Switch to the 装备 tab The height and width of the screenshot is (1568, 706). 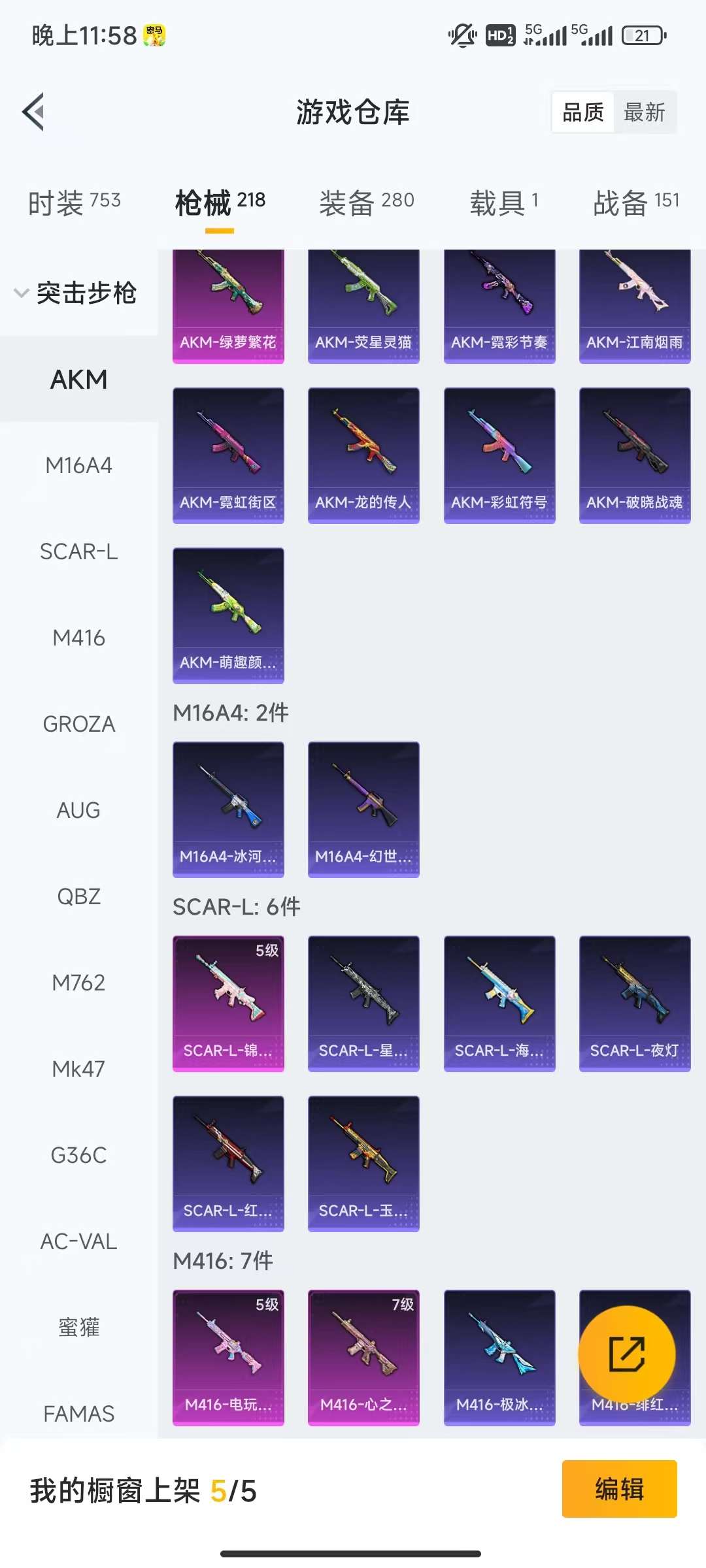click(x=366, y=202)
